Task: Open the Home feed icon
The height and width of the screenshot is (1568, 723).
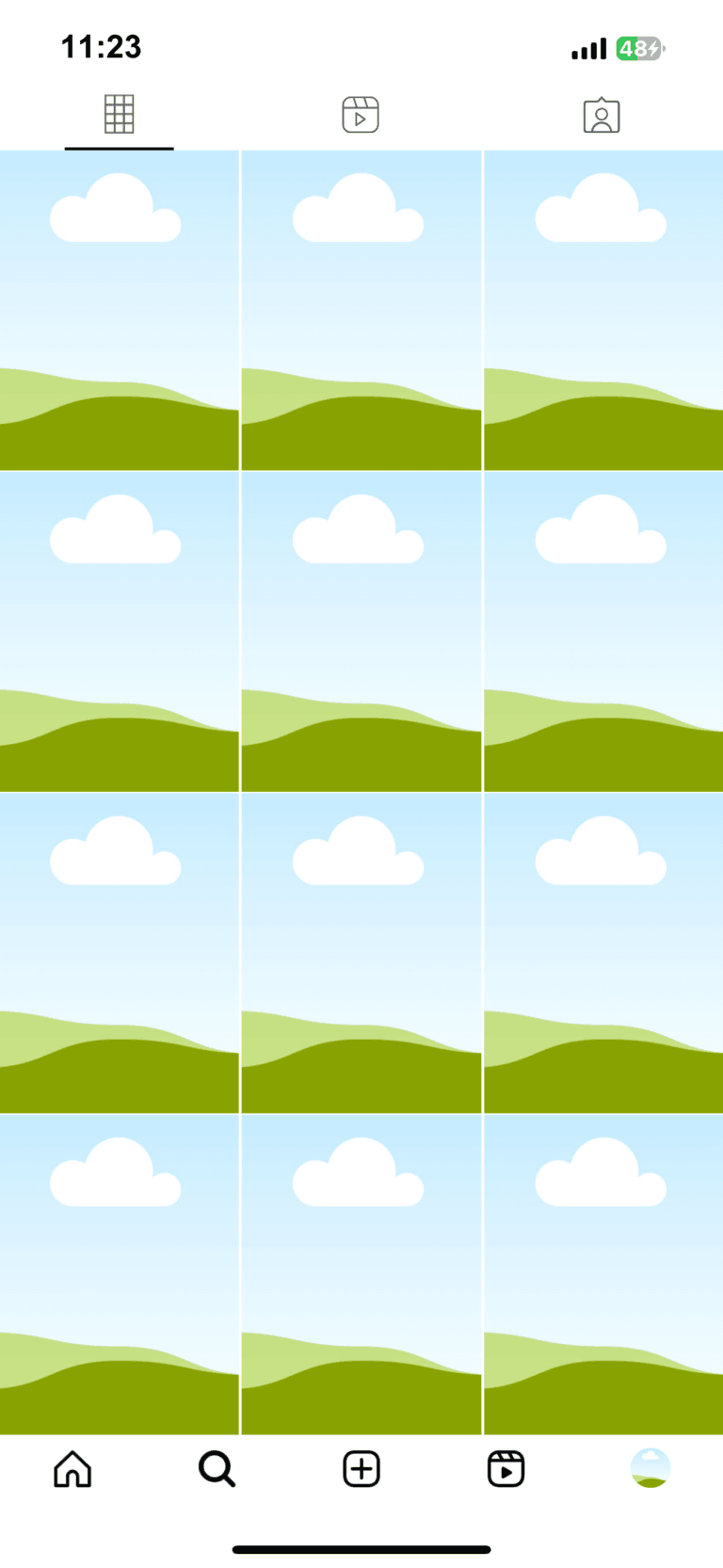Action: (72, 1468)
